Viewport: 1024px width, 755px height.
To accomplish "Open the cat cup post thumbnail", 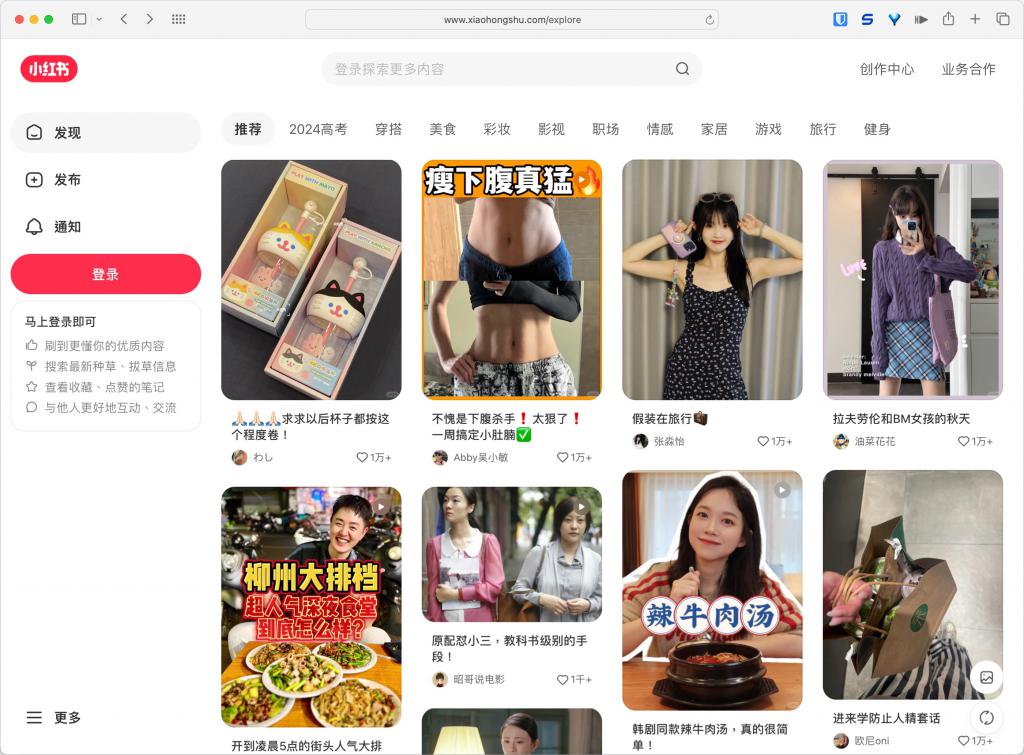I will pos(311,279).
